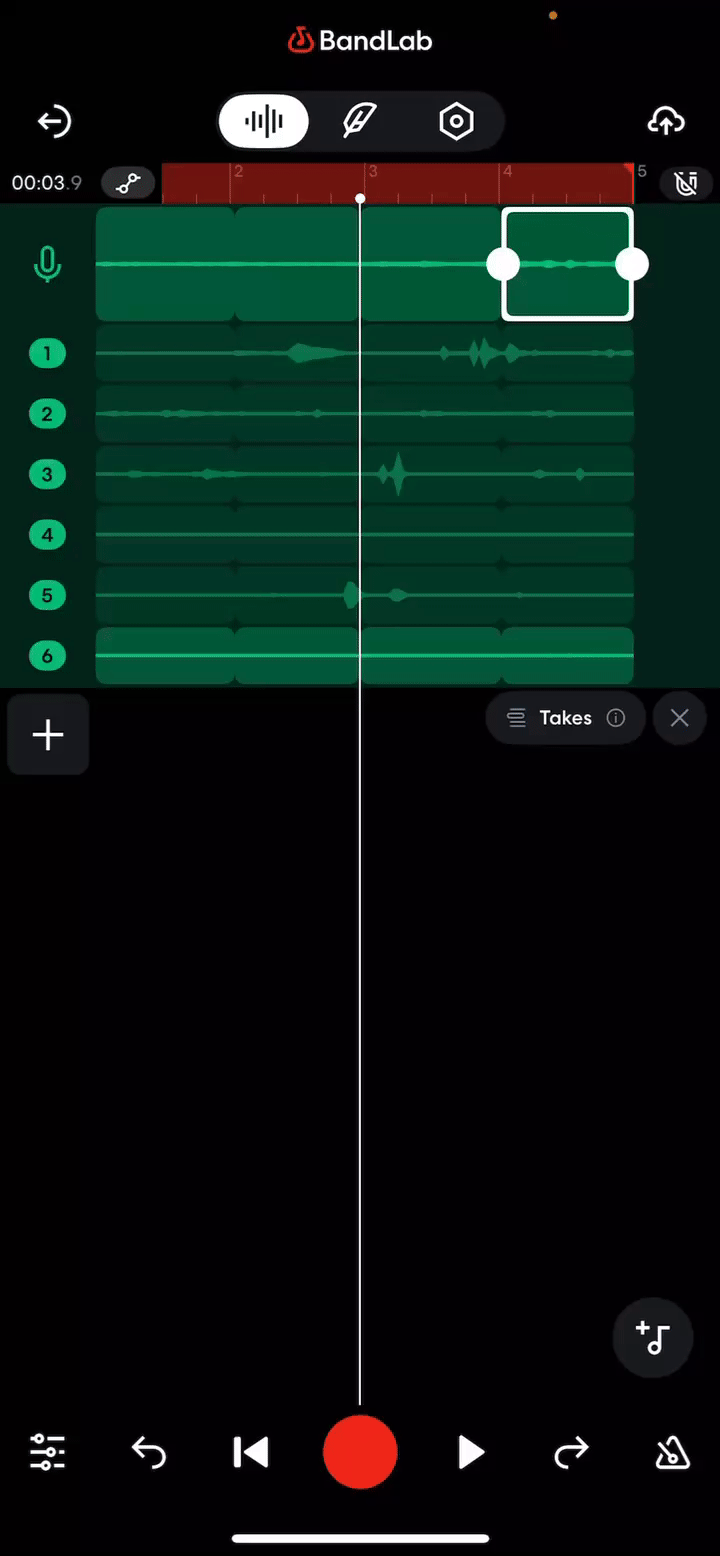This screenshot has height=1556, width=720.
Task: Choose take number 6
Action: [47, 656]
